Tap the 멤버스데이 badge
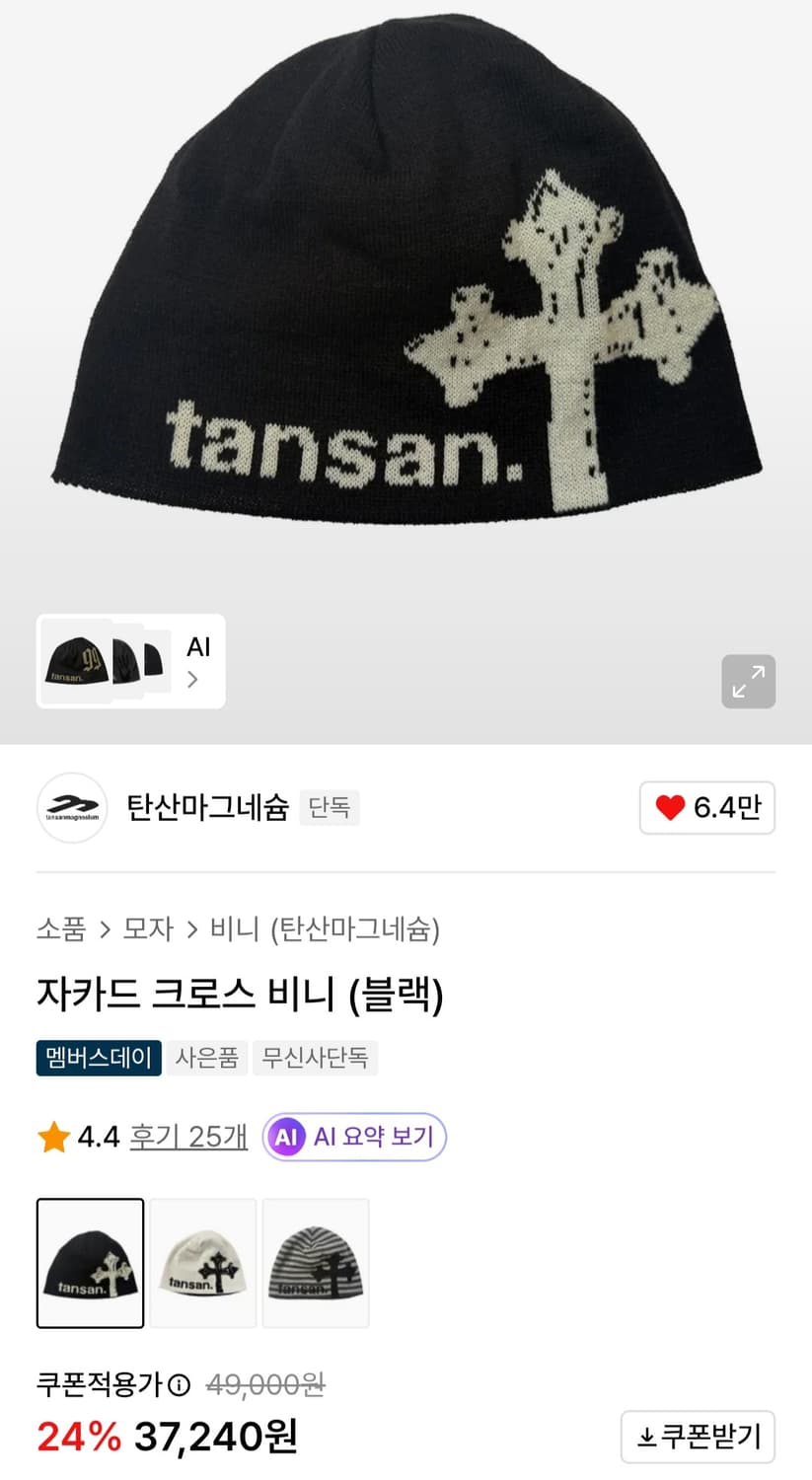812x1480 pixels. (98, 1057)
